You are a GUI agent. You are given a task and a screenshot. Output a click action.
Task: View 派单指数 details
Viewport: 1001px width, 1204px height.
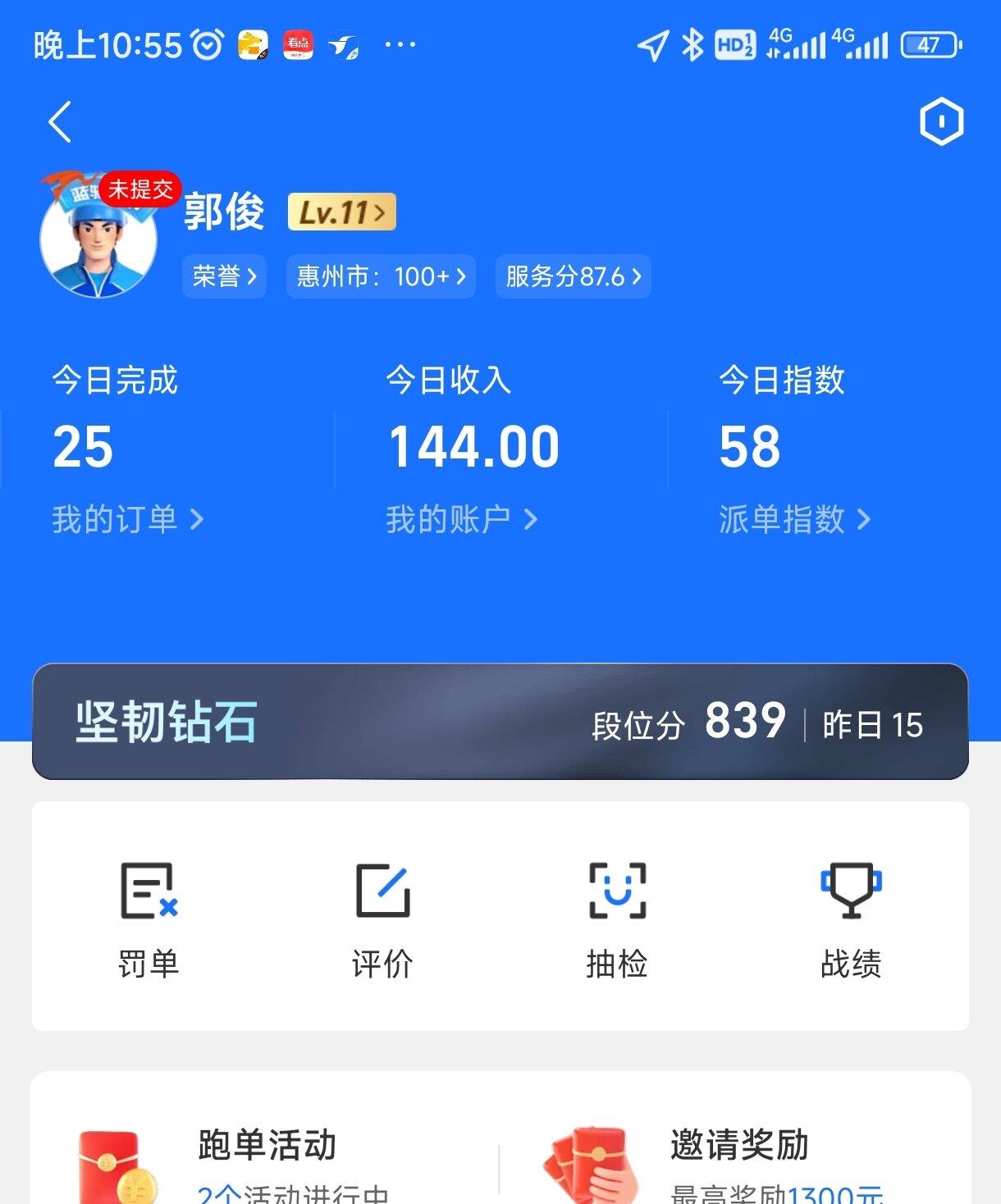pyautogui.click(x=793, y=519)
